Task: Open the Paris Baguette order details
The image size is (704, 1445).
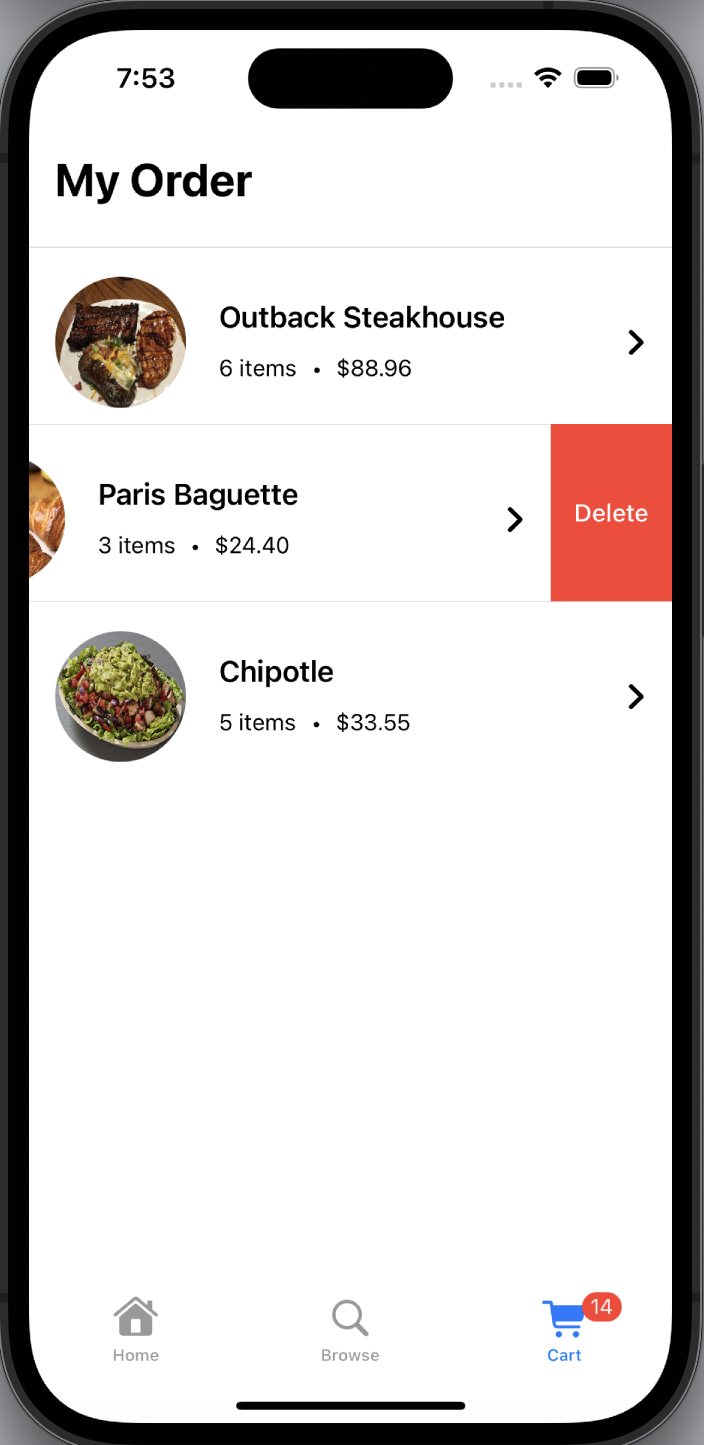Action: coord(290,513)
